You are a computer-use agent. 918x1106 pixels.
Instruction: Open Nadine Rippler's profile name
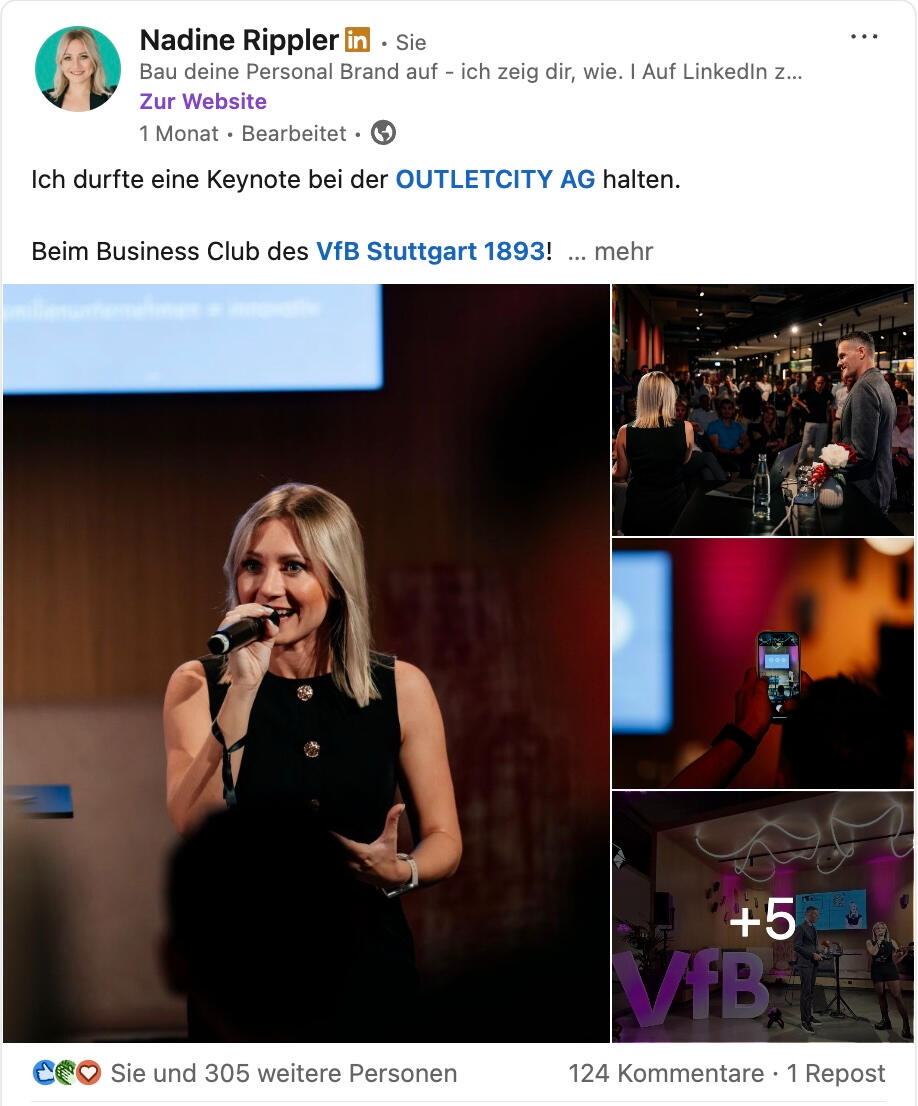(239, 40)
